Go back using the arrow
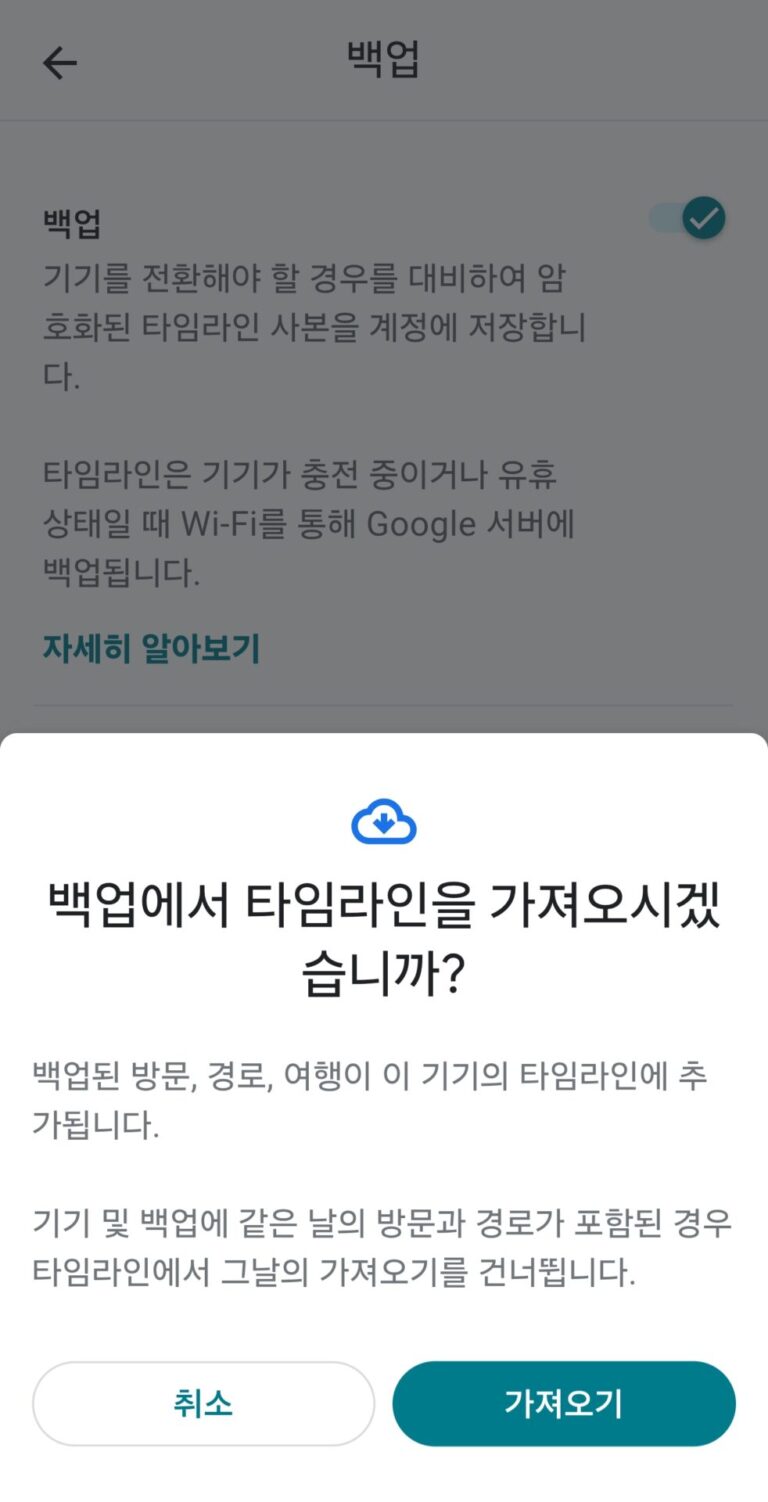Screen dimensions: 768x1502 point(60,63)
